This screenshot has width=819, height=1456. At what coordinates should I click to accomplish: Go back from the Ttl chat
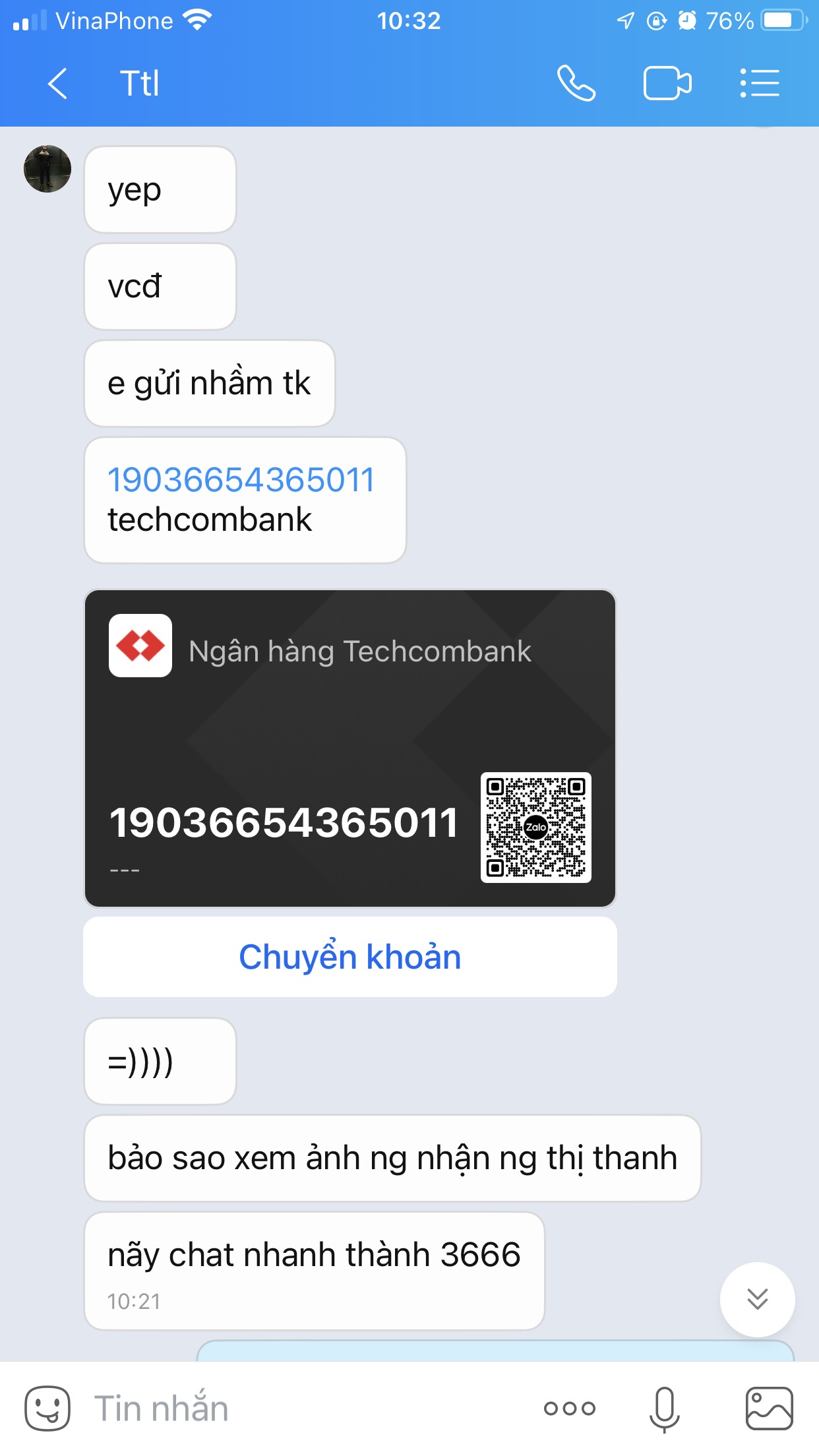(x=58, y=84)
